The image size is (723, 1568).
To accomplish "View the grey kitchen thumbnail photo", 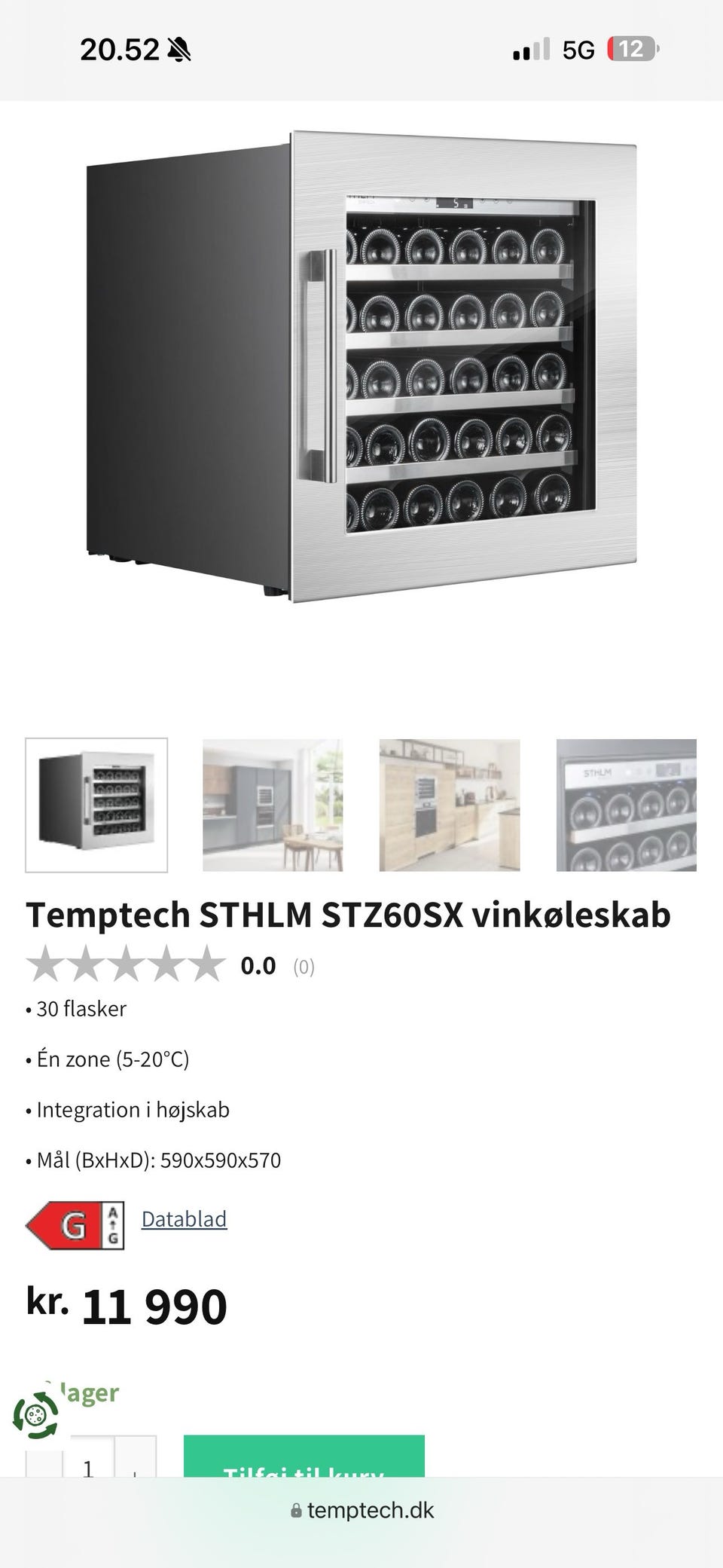I will 273,805.
